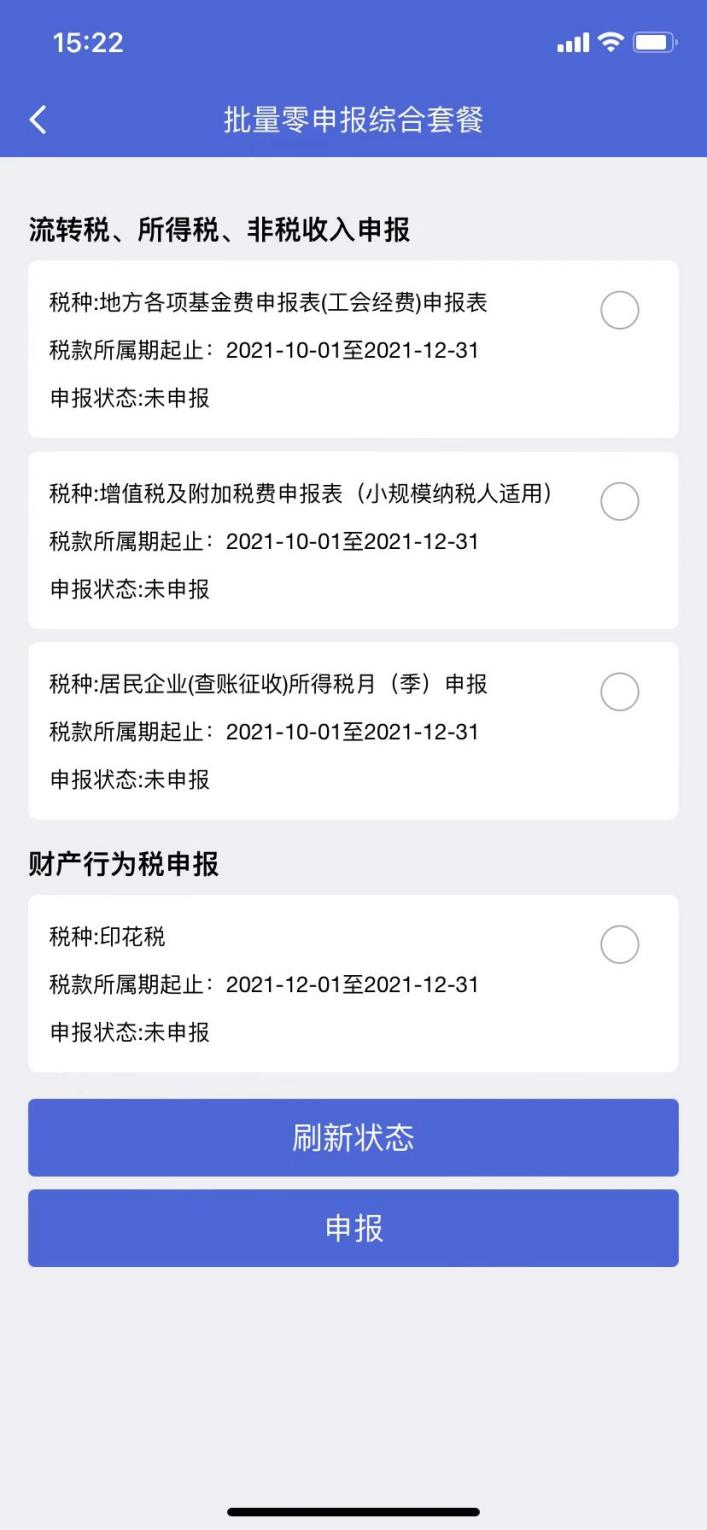Go back using the top-left arrow
Screen dimensions: 707x1530
(38, 120)
